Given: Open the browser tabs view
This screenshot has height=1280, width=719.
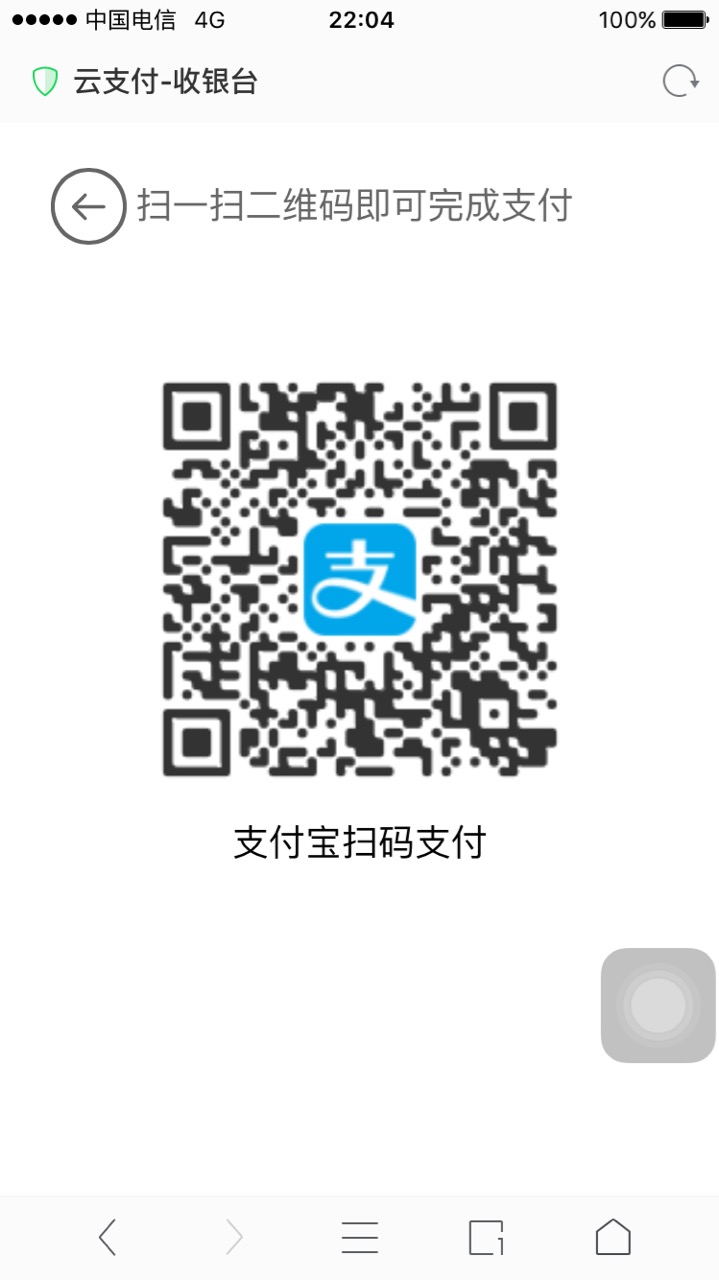Looking at the screenshot, I should click(x=486, y=1237).
